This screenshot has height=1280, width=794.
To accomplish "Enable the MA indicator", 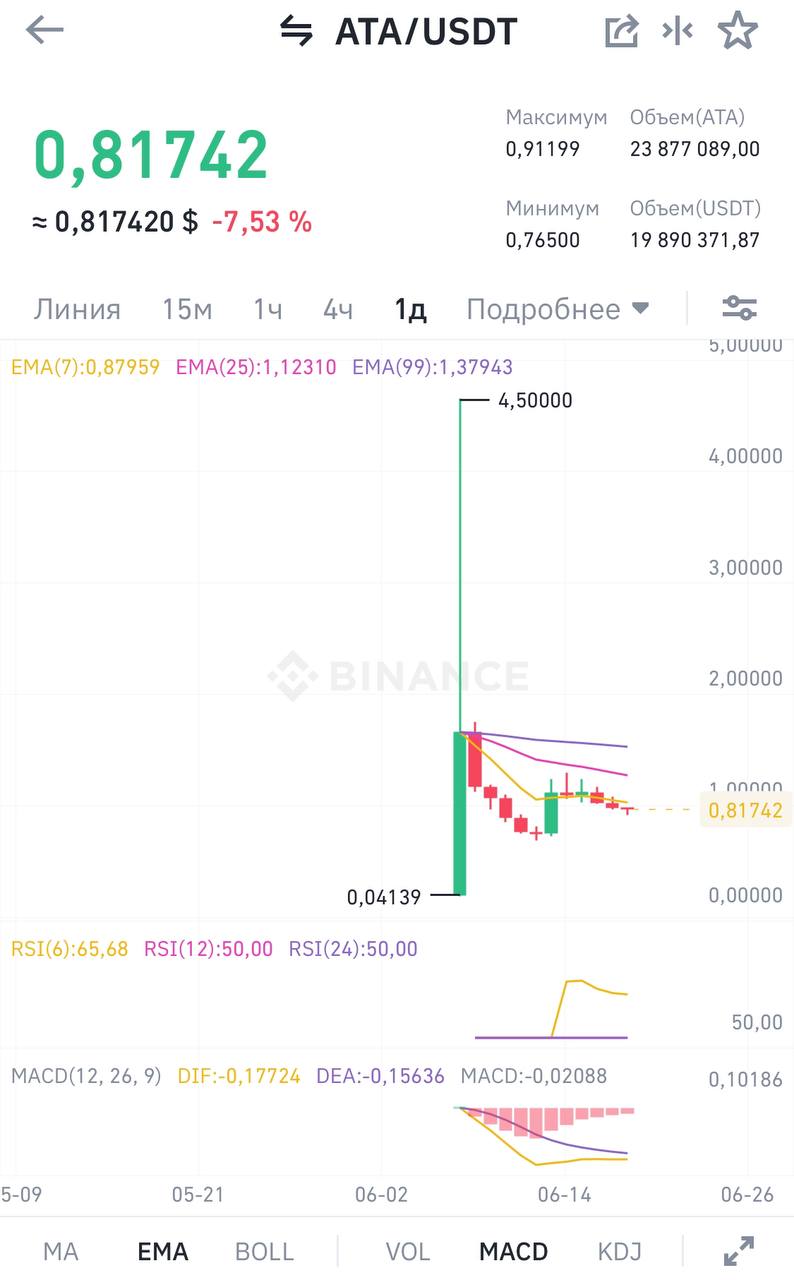I will 61,1251.
